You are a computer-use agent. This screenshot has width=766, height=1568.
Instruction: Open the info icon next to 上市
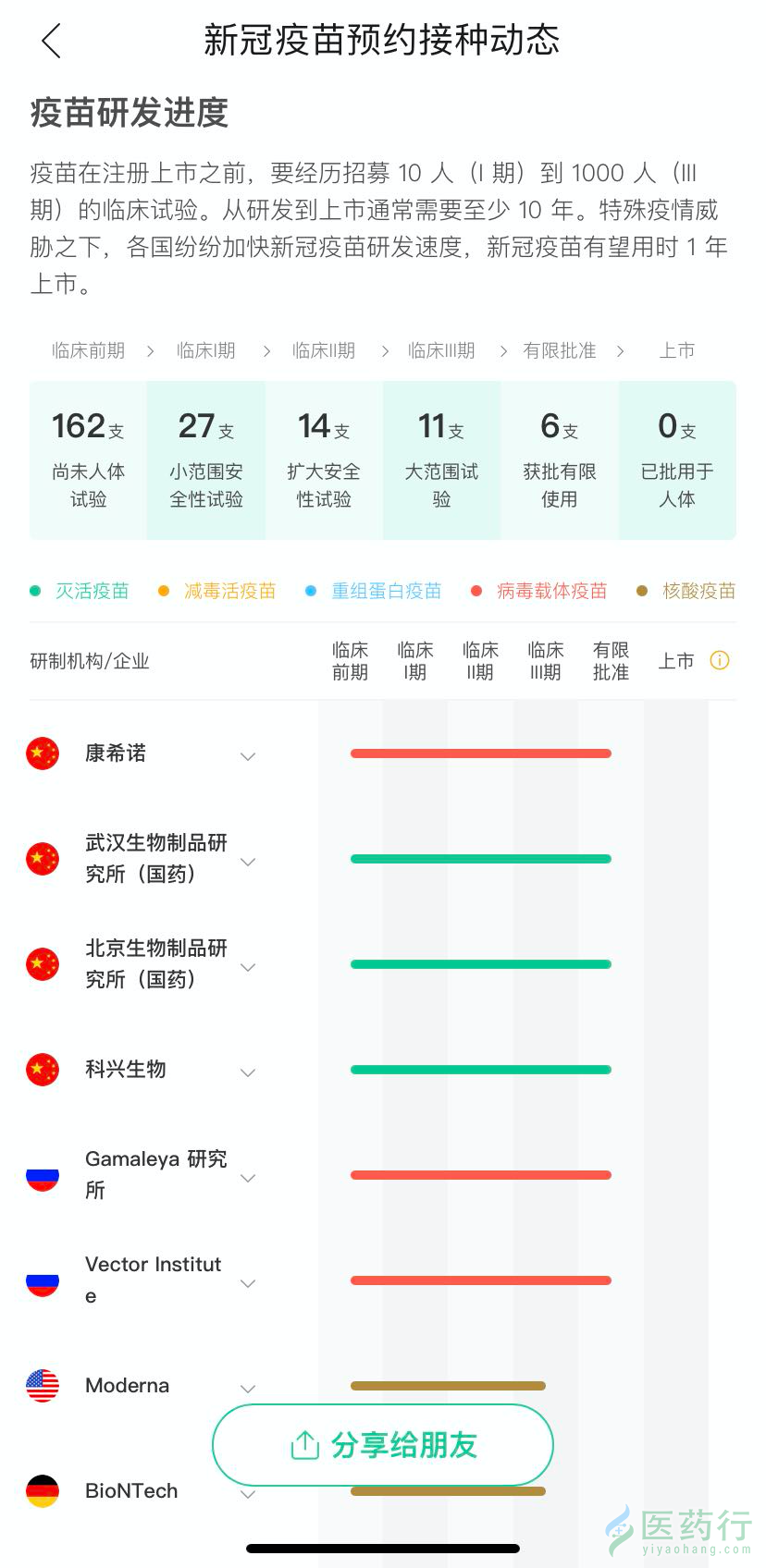point(720,660)
